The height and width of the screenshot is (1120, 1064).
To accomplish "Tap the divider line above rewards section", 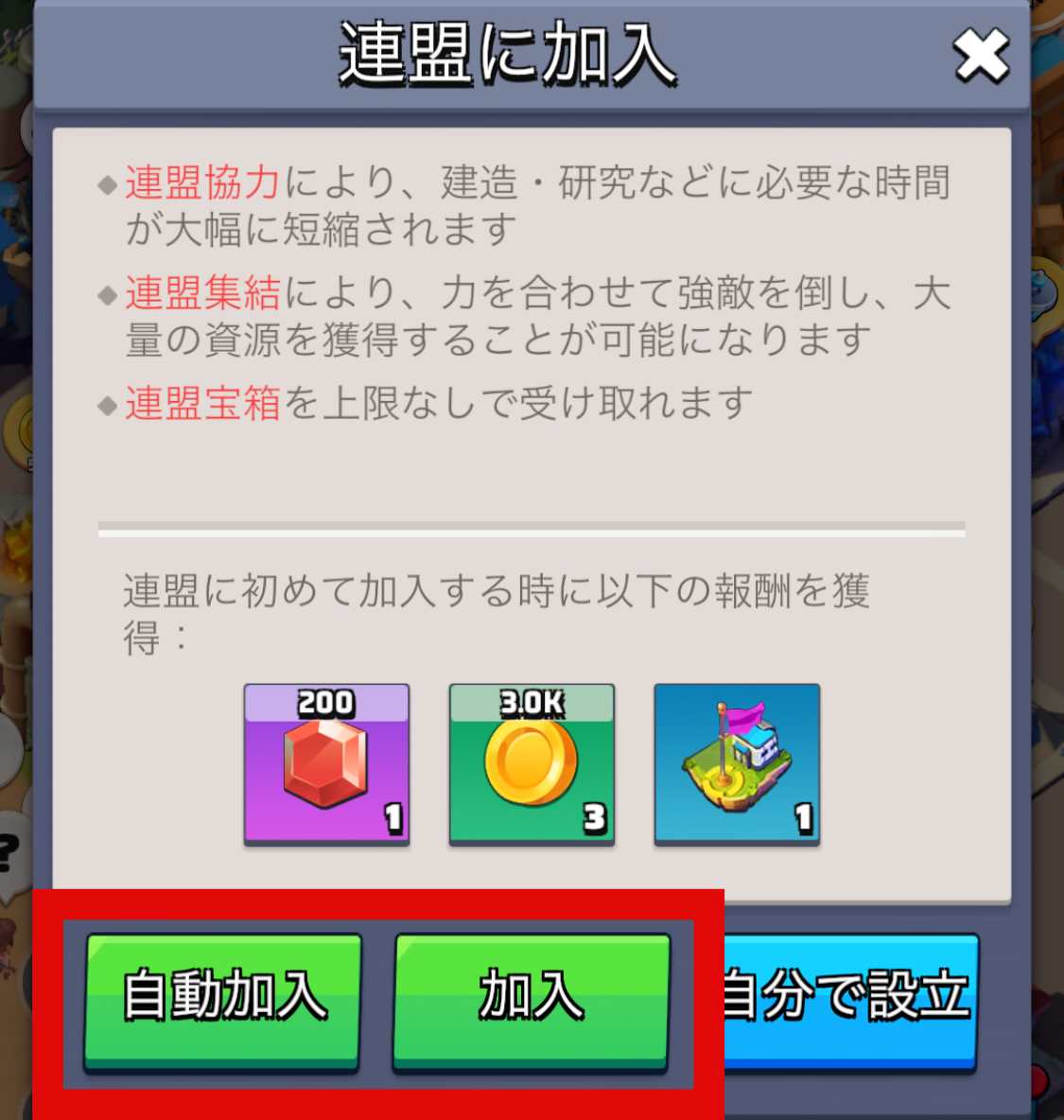I will point(532,527).
